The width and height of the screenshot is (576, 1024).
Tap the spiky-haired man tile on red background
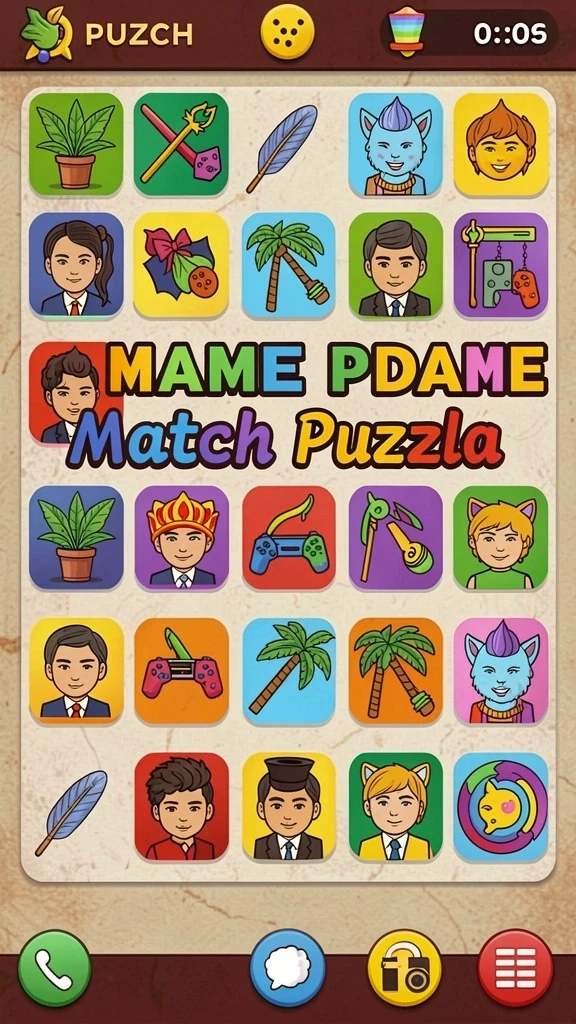[182, 807]
